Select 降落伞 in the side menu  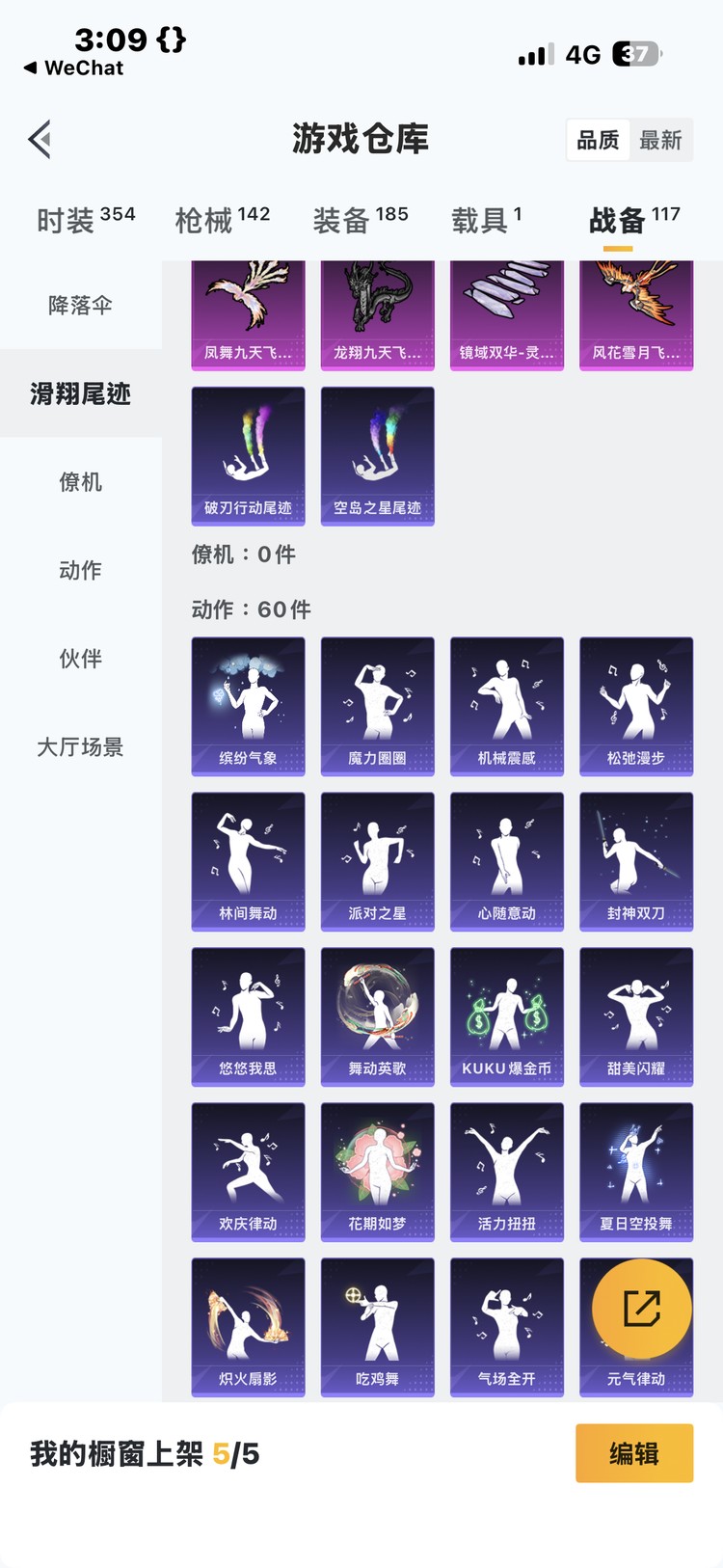[81, 306]
